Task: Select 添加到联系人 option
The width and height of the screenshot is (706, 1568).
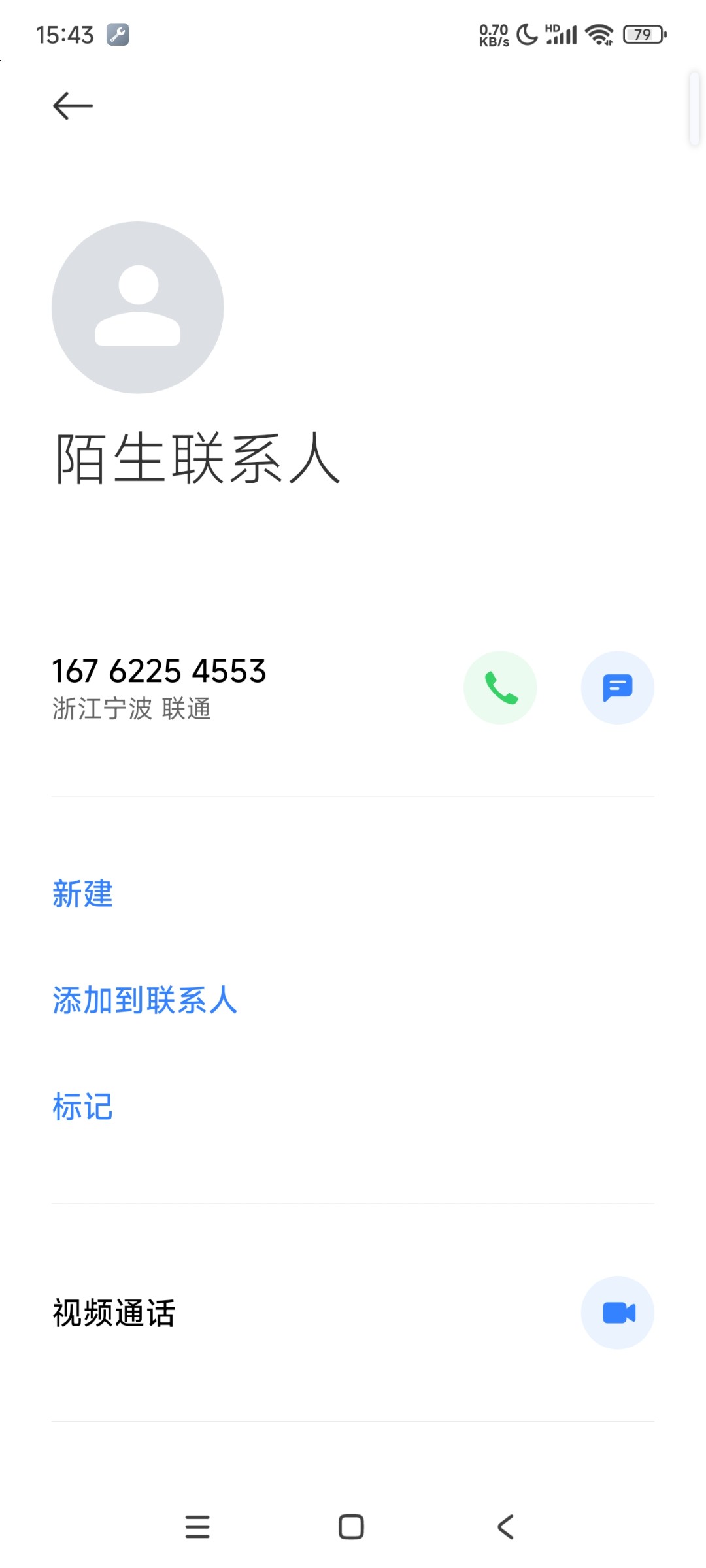Action: [144, 1000]
